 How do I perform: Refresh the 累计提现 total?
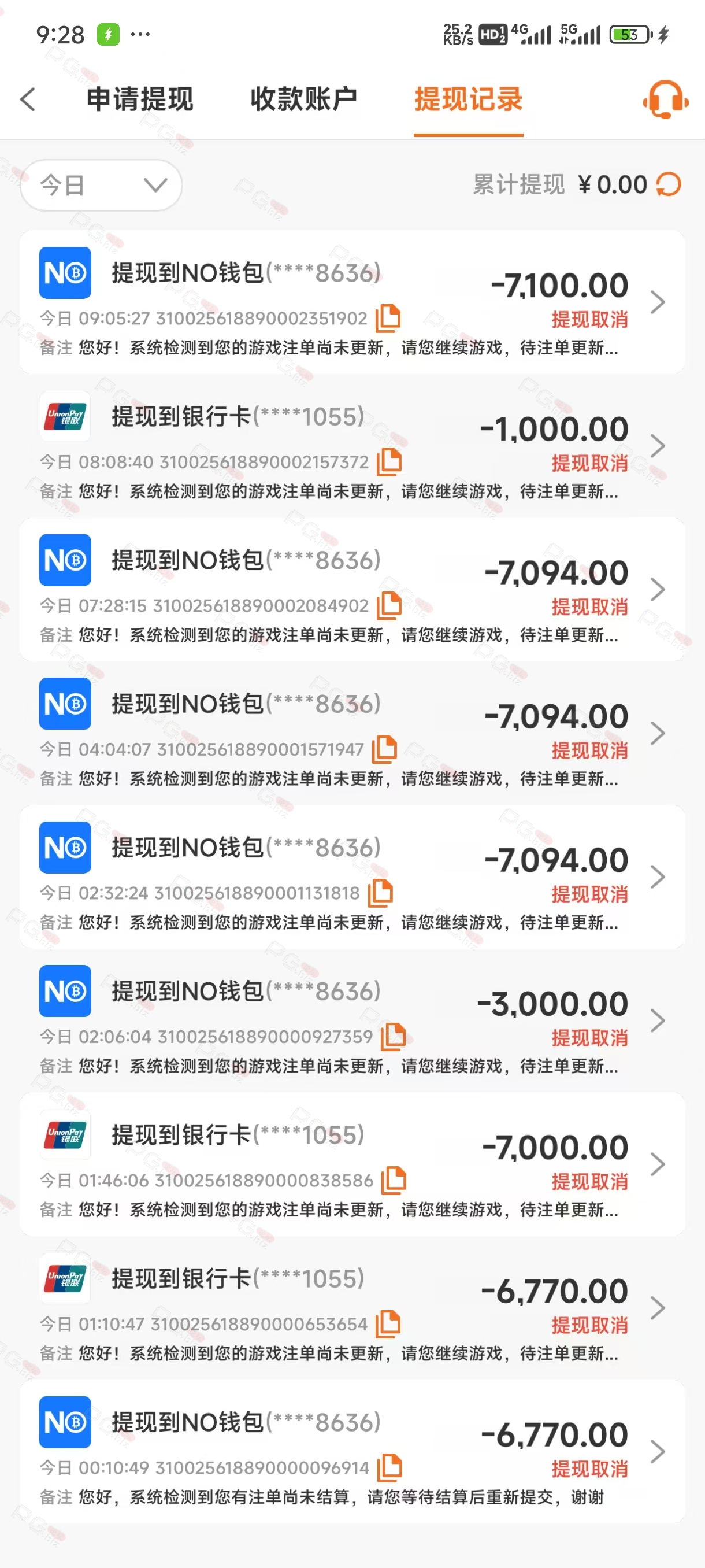[669, 184]
